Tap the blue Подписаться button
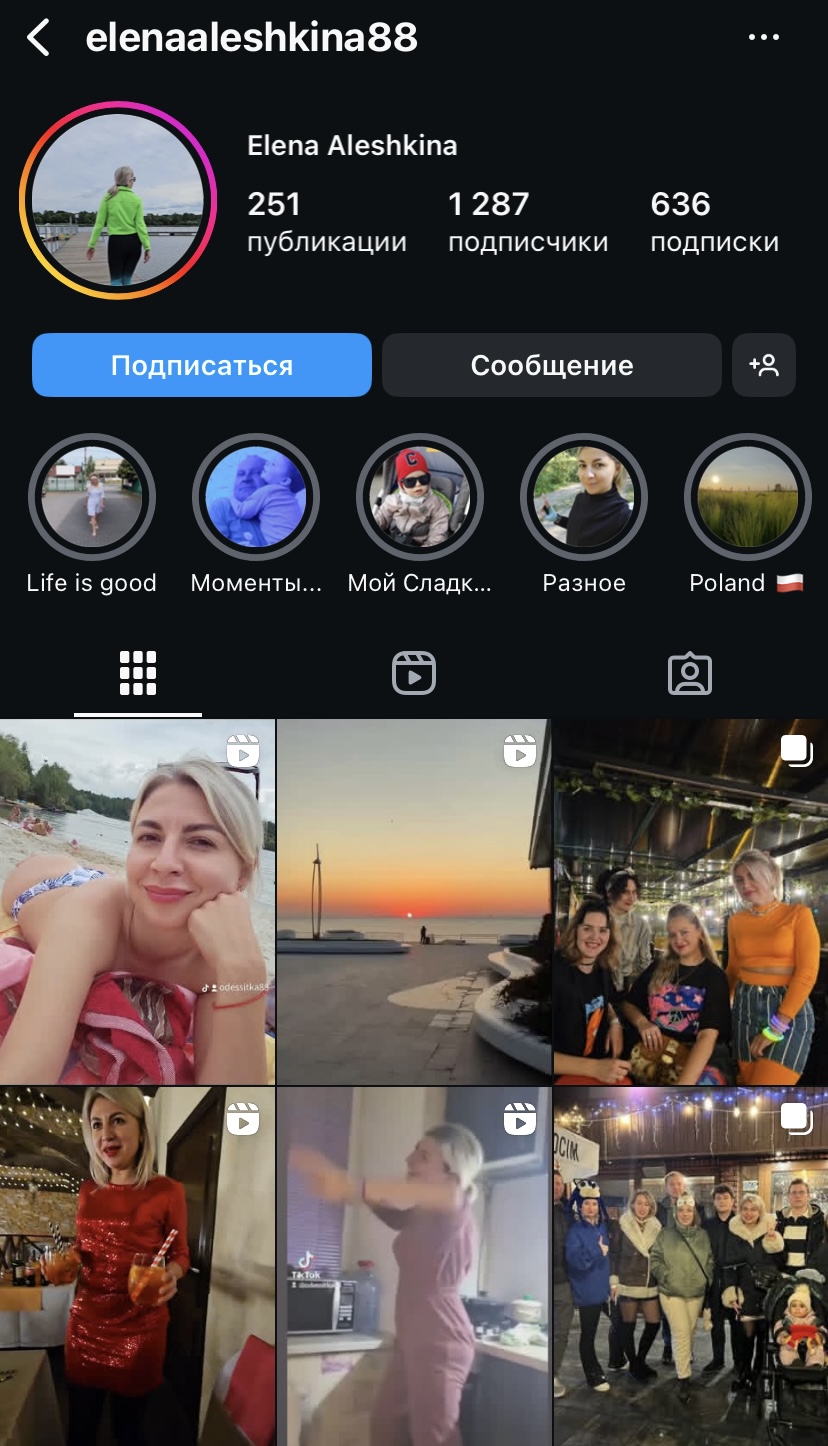 point(202,365)
